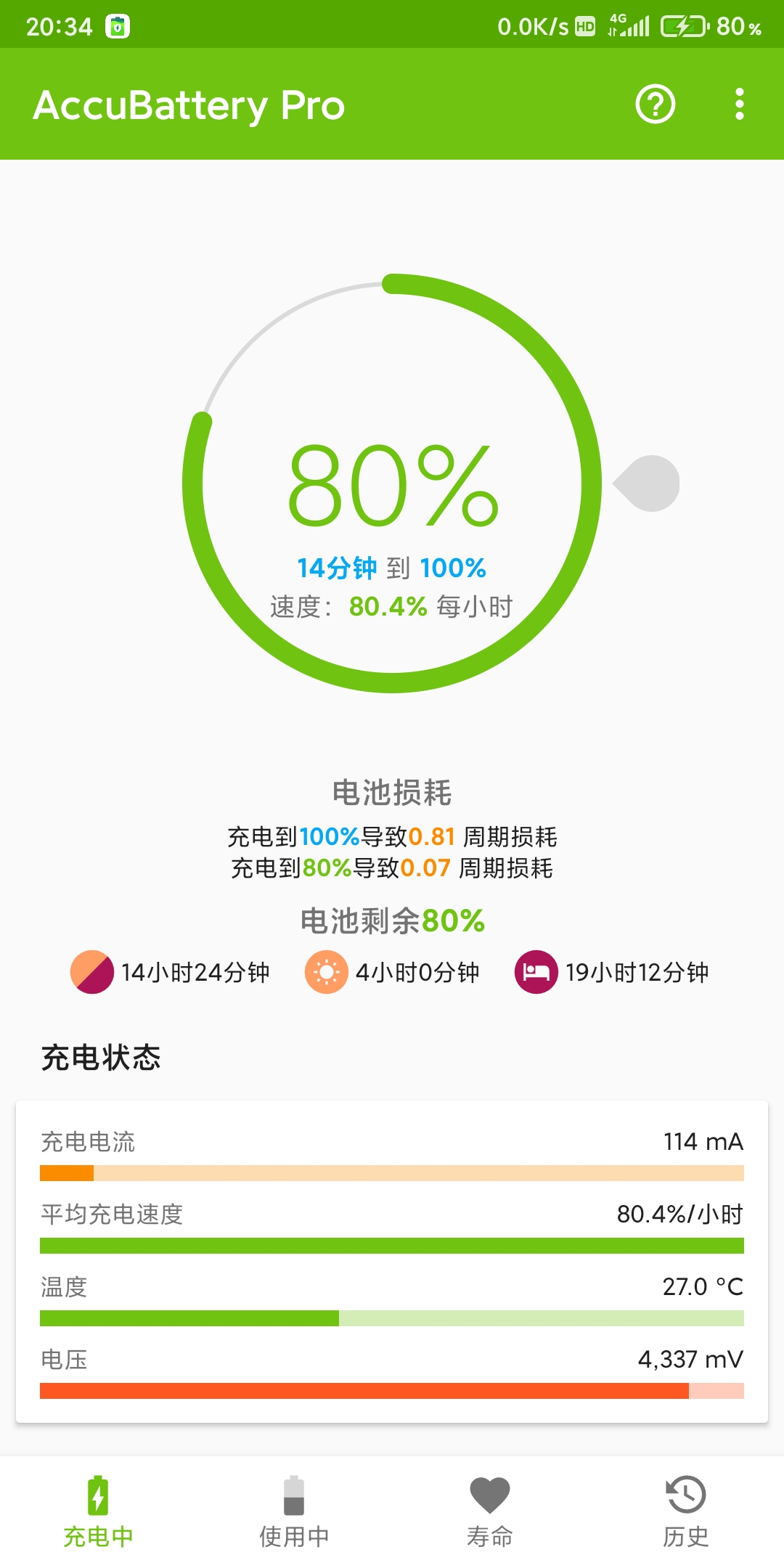Image resolution: width=784 pixels, height=1568 pixels.
Task: Tap the charge alarm slider handle
Action: click(x=650, y=483)
